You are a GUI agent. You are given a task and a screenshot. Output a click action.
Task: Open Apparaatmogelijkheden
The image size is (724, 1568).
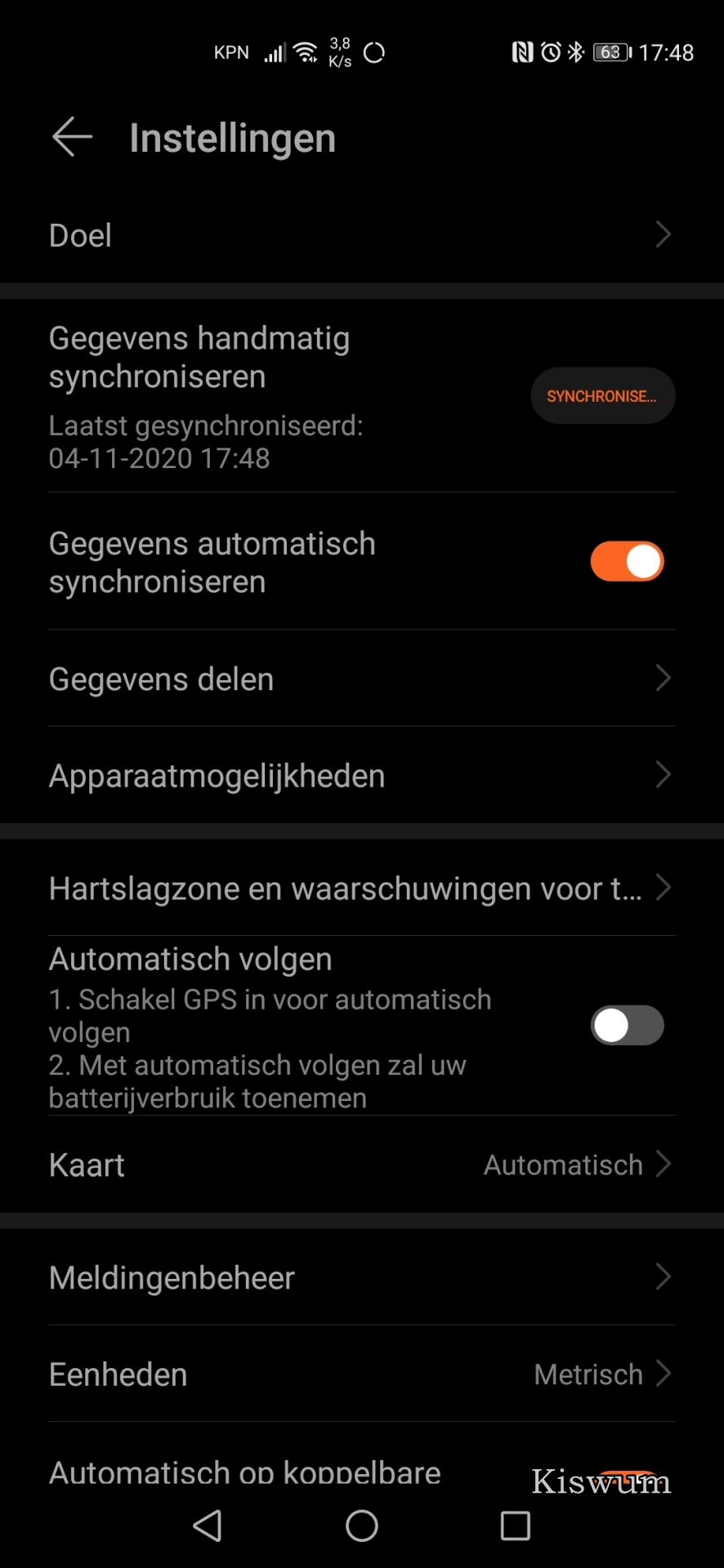tap(362, 775)
